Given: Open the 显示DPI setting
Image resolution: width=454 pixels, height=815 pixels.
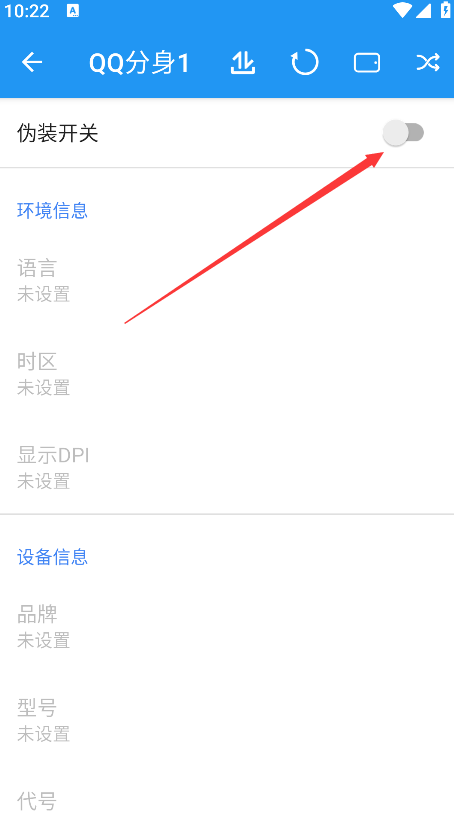Looking at the screenshot, I should 227,468.
